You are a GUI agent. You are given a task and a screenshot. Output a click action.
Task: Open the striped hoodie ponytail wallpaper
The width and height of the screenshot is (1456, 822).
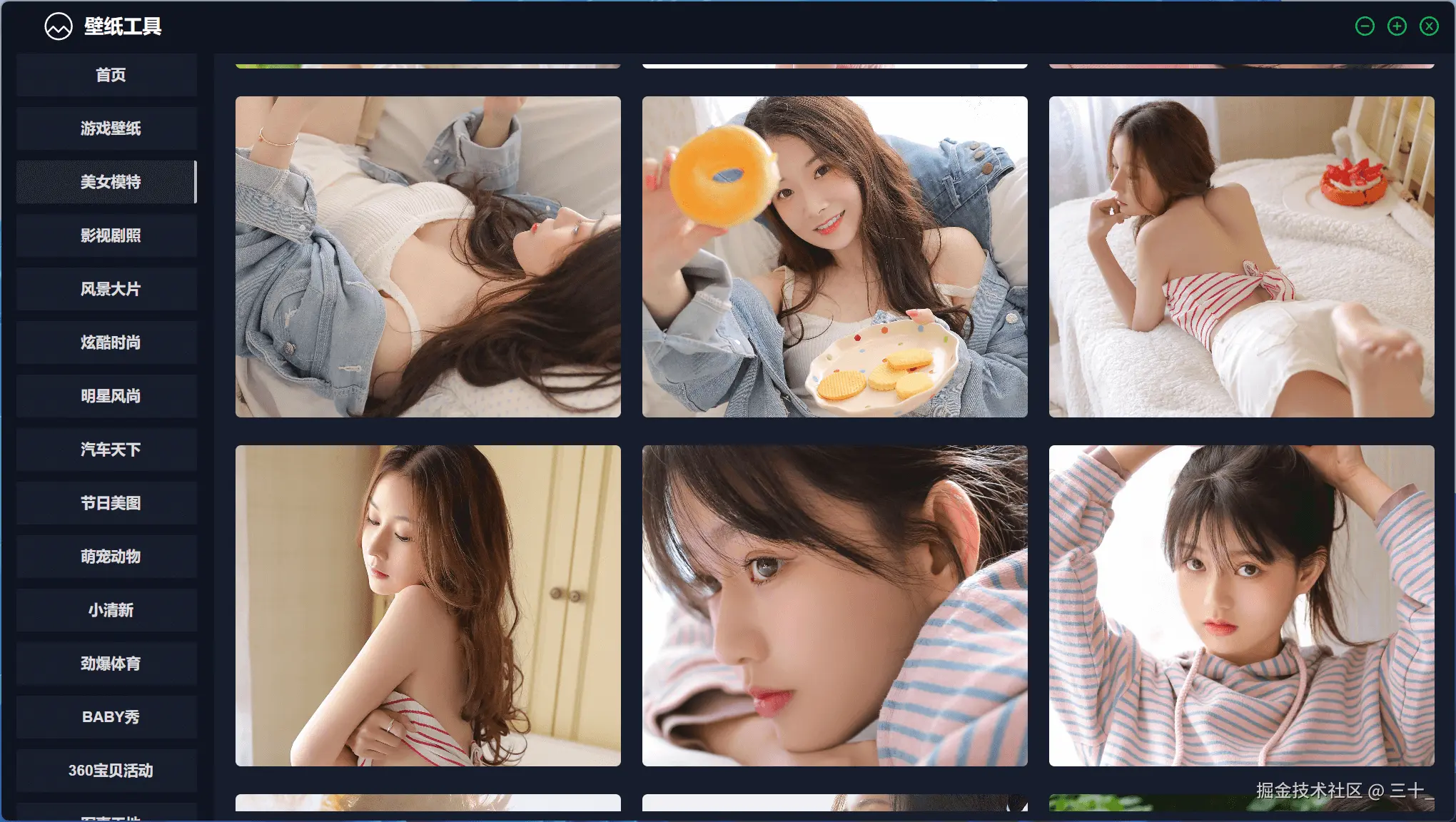pos(1241,606)
